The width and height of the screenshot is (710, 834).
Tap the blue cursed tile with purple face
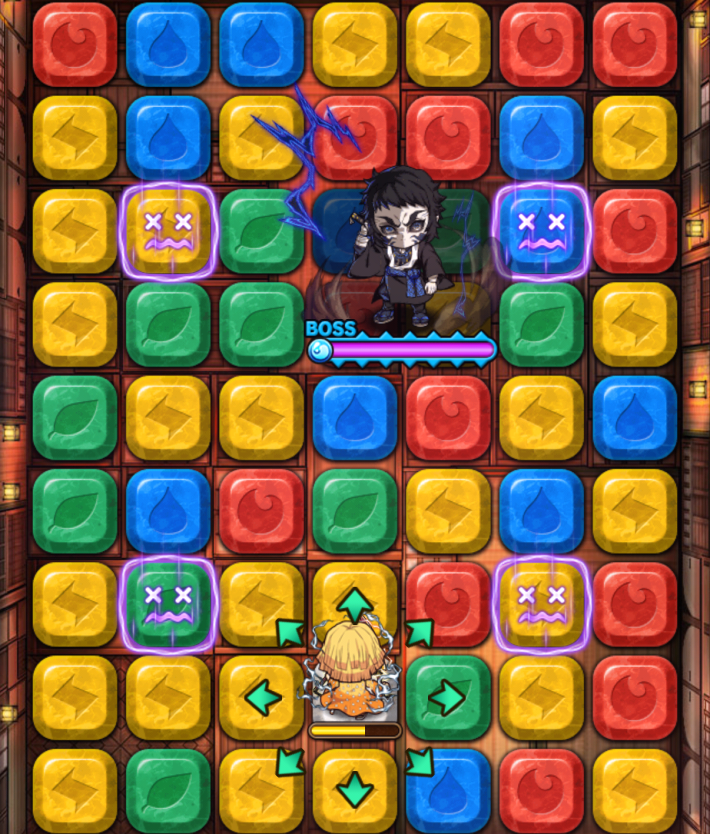coord(541,232)
